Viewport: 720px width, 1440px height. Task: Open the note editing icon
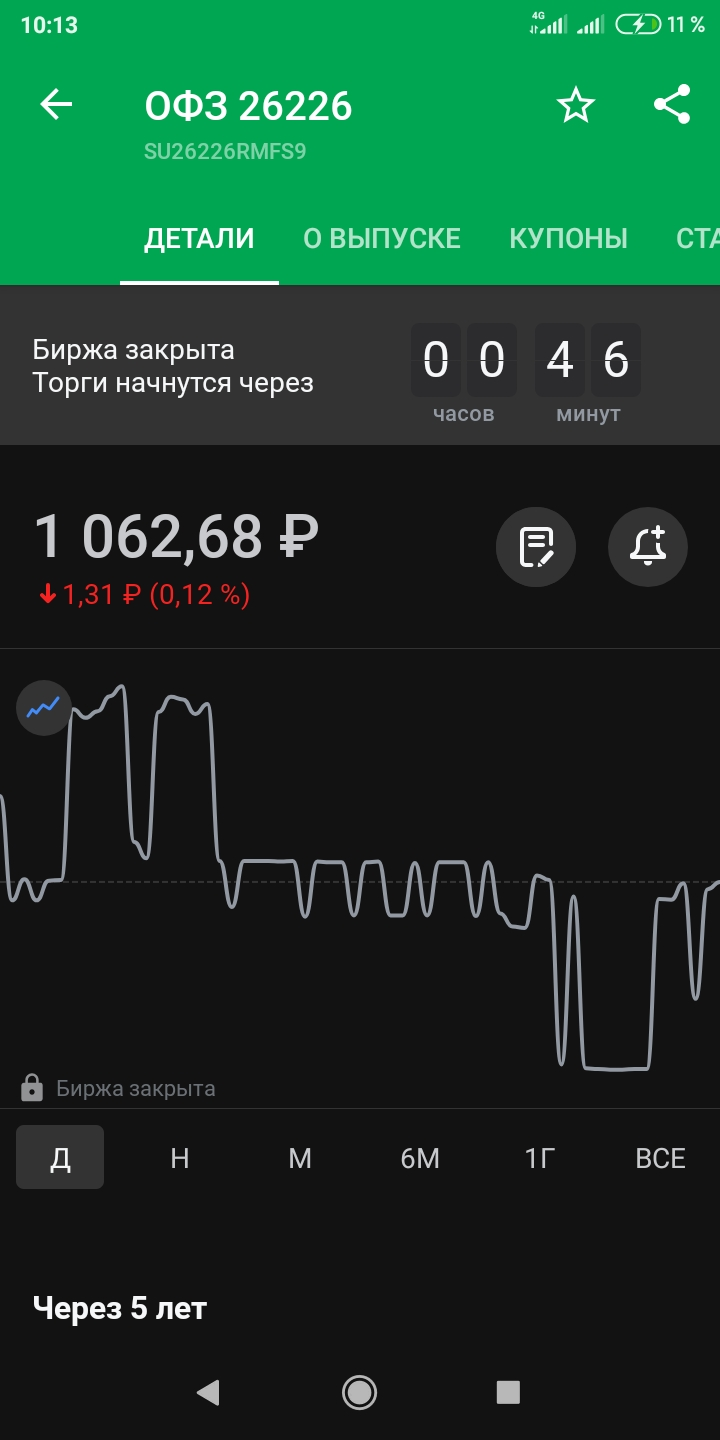click(x=536, y=547)
